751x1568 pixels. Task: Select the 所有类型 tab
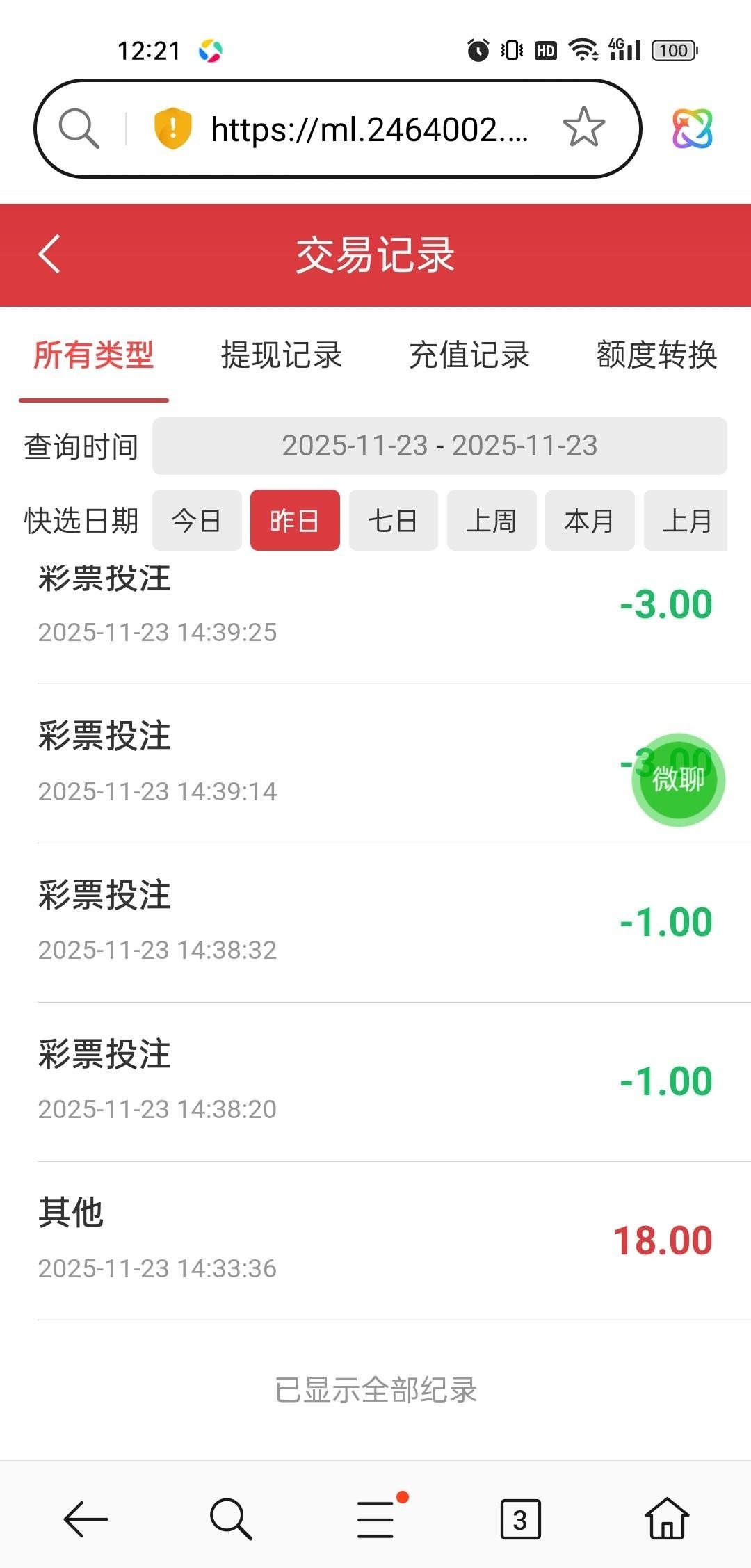pos(94,355)
